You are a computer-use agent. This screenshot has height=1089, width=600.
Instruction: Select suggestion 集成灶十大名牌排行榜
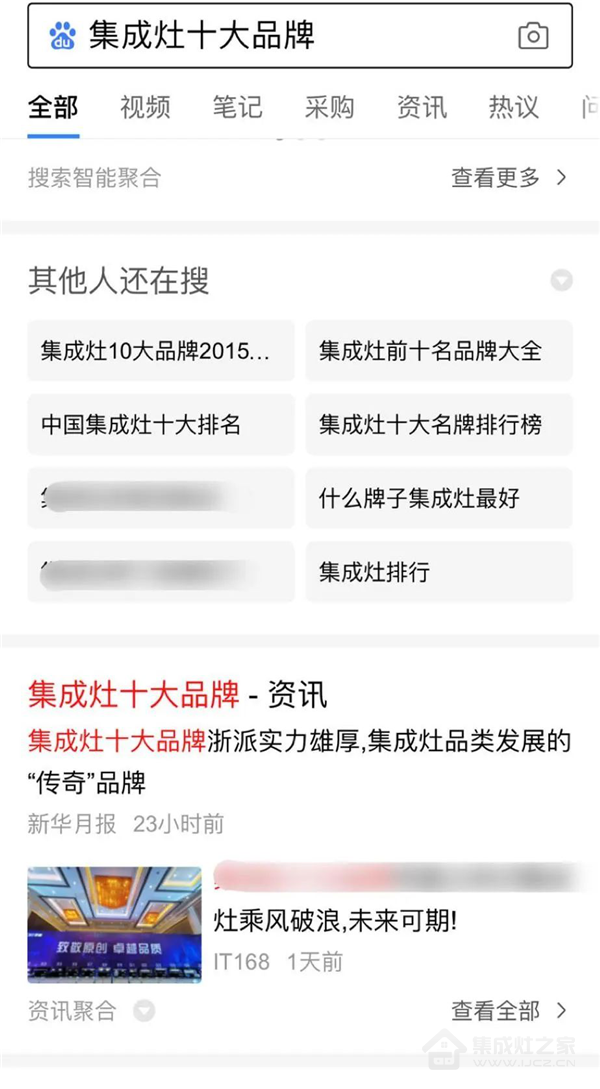click(439, 424)
